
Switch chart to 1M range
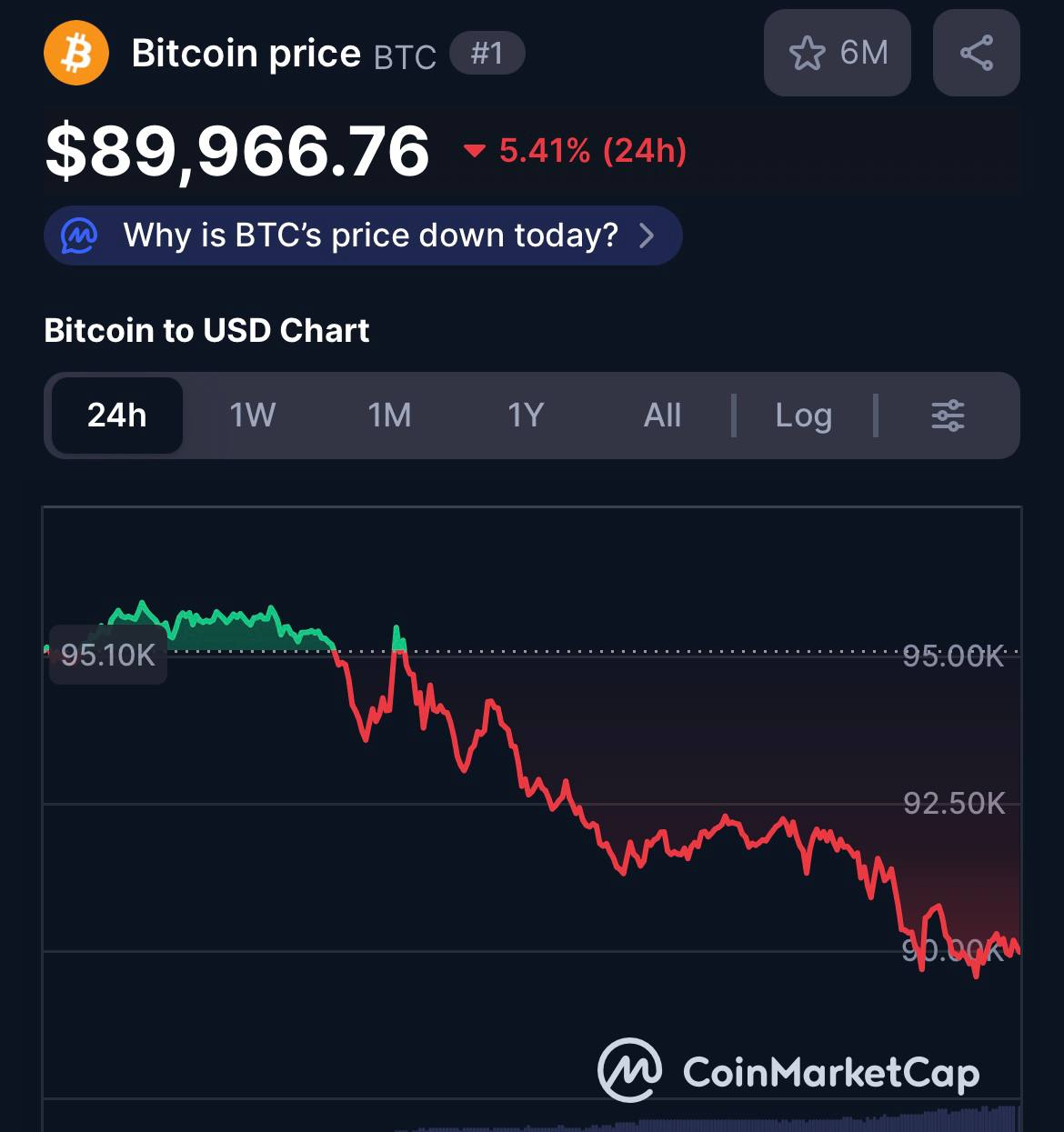tap(389, 416)
